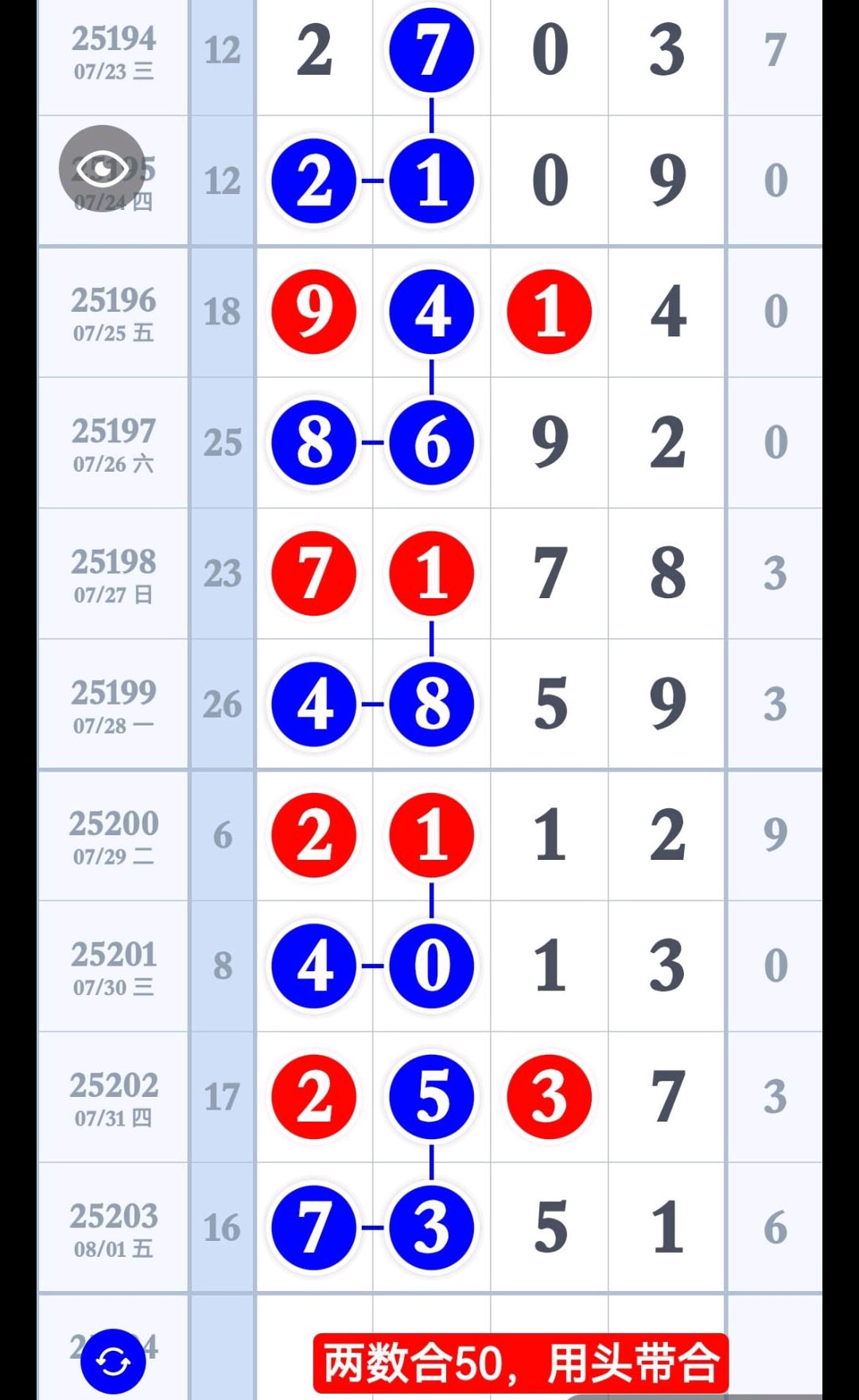This screenshot has width=859, height=1400.
Task: Tap the eye visibility floating button
Action: click(102, 169)
